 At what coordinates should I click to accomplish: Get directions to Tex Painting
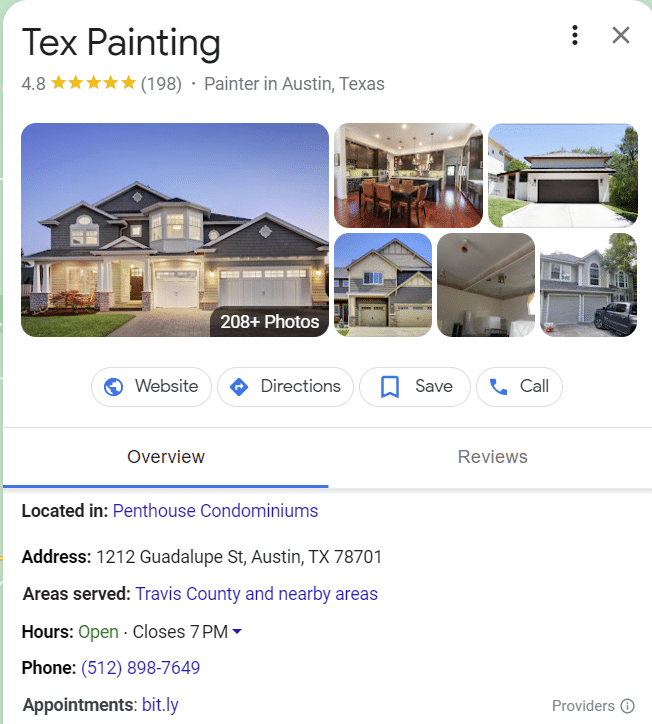click(285, 387)
